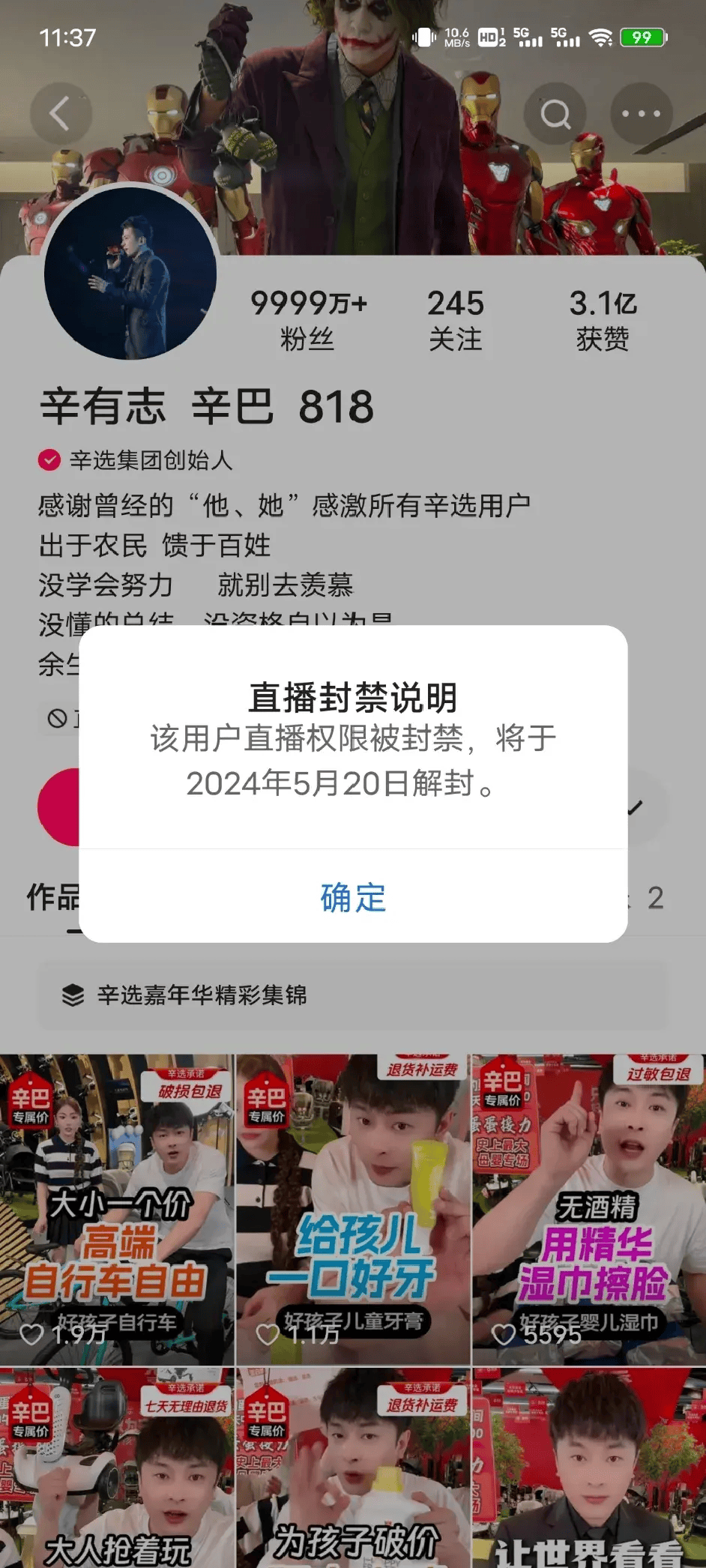706x1568 pixels.
Task: Open the 为孩子破价 video
Action: [353, 1469]
